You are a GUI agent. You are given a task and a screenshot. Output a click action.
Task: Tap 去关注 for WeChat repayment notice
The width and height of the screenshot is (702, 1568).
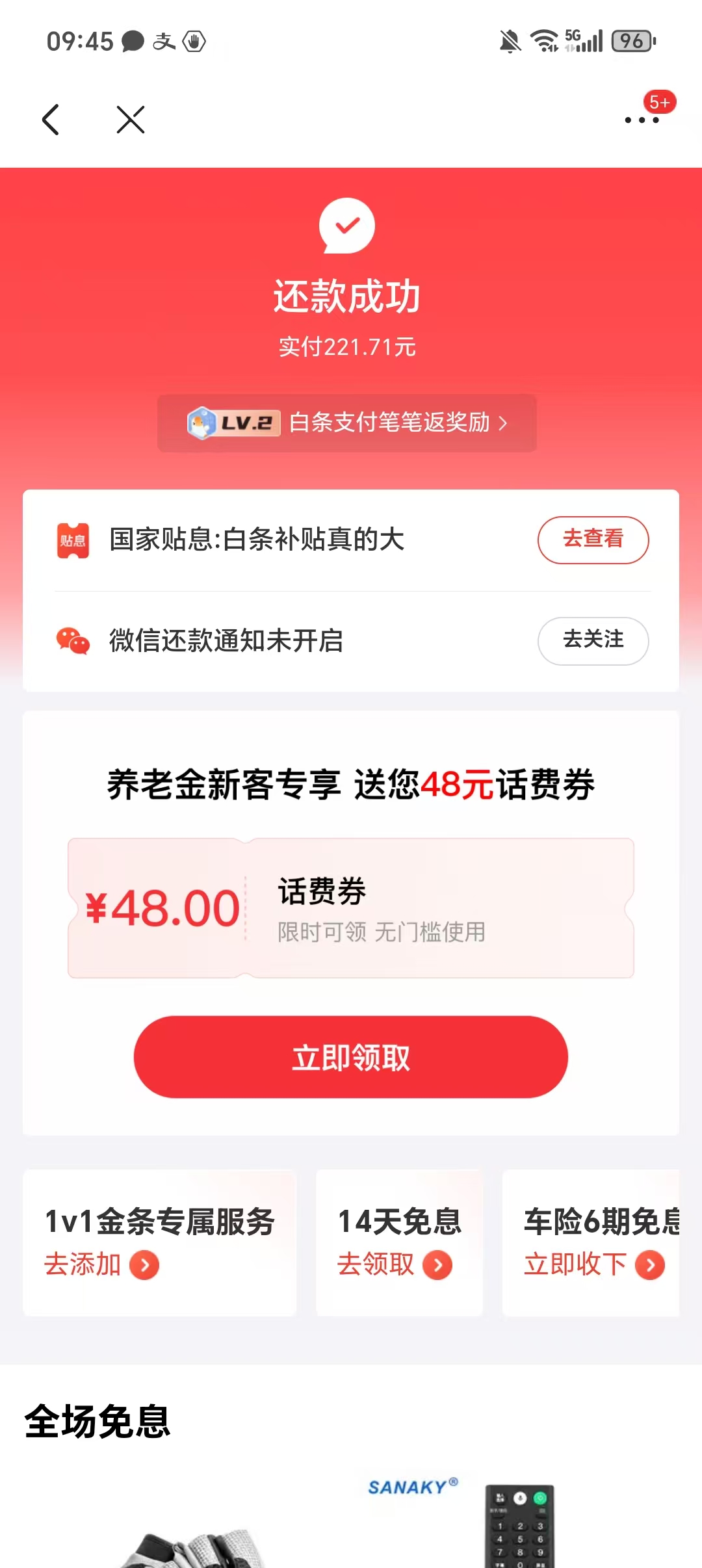coord(593,640)
